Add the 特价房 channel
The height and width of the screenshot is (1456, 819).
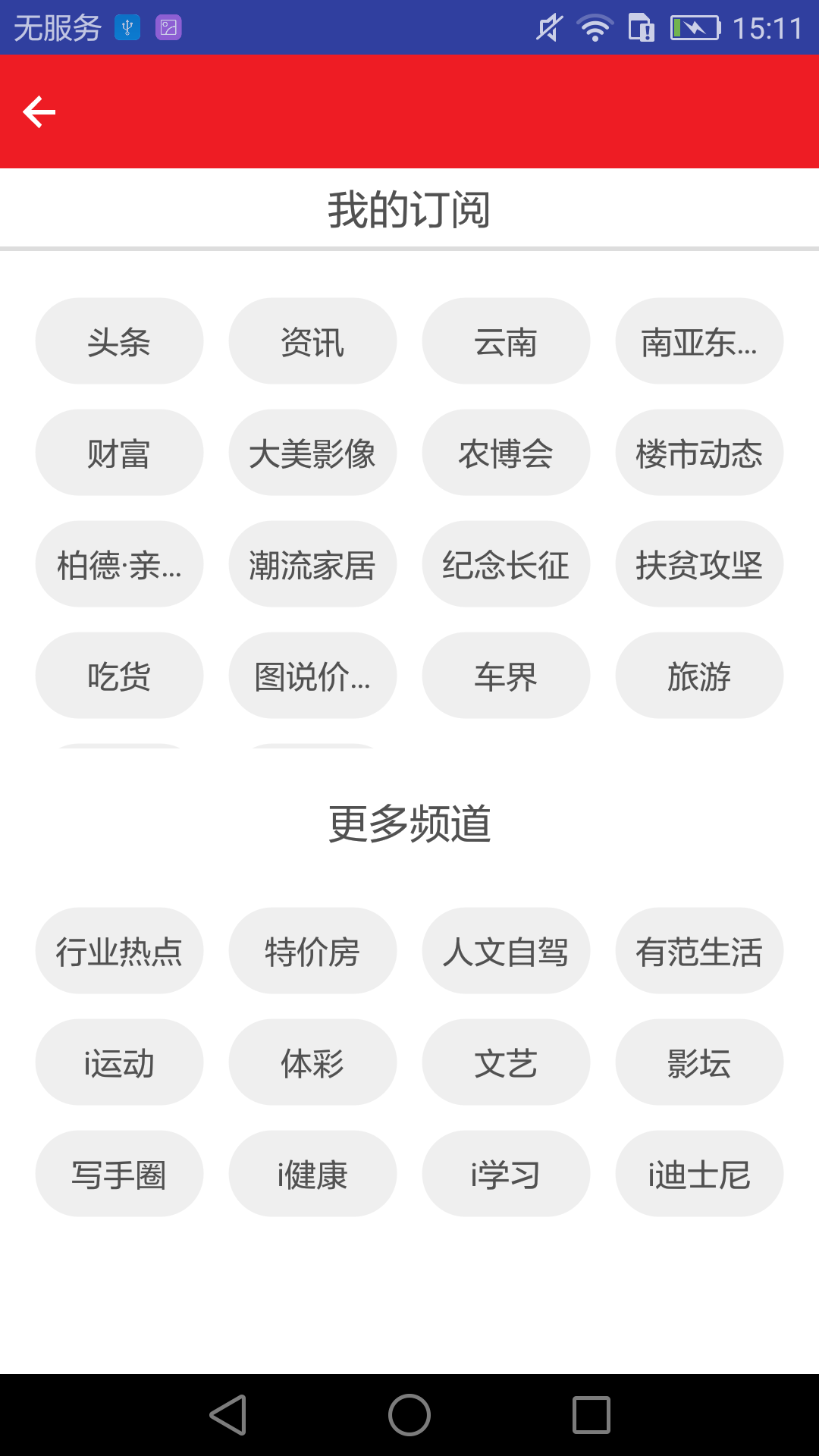point(312,951)
